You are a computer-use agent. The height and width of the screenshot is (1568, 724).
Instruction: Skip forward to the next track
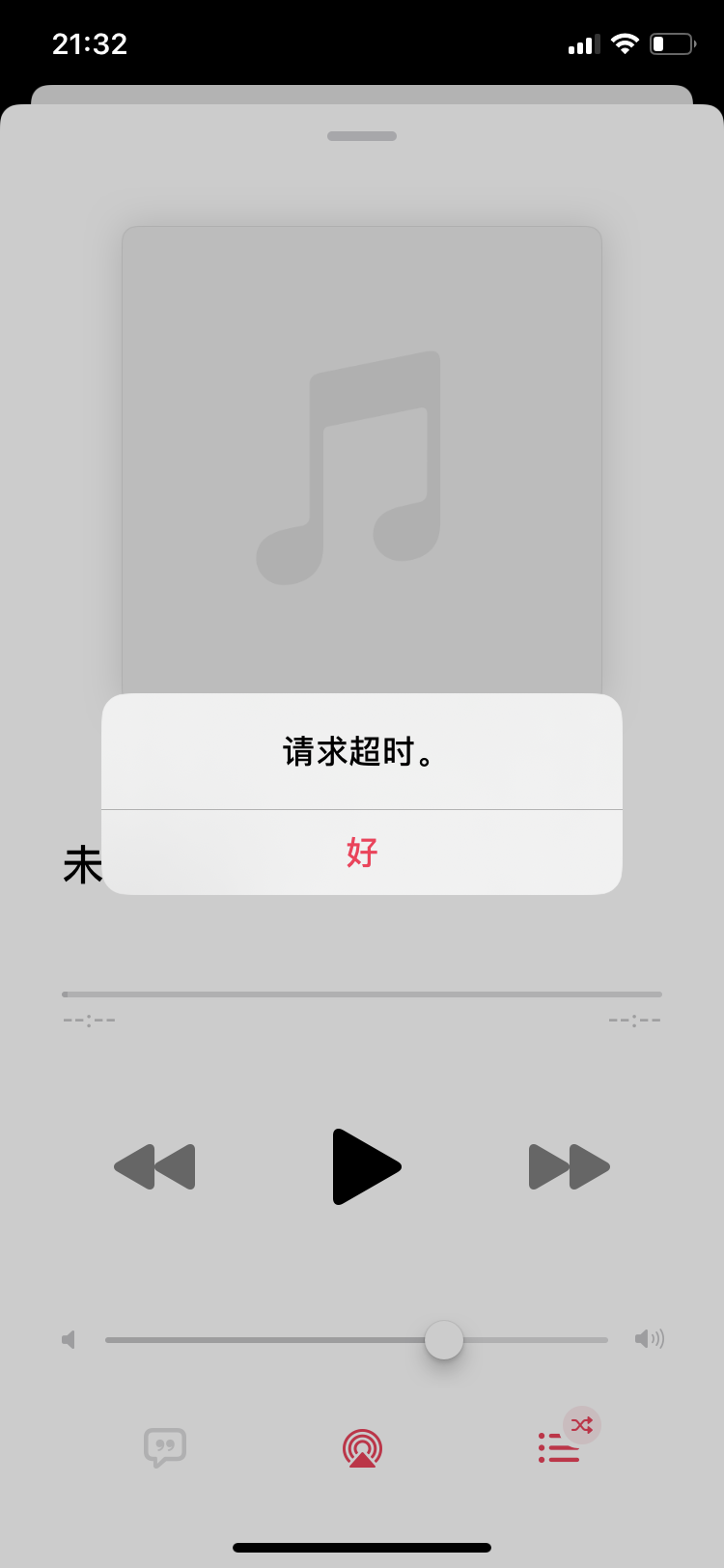pyautogui.click(x=569, y=1166)
